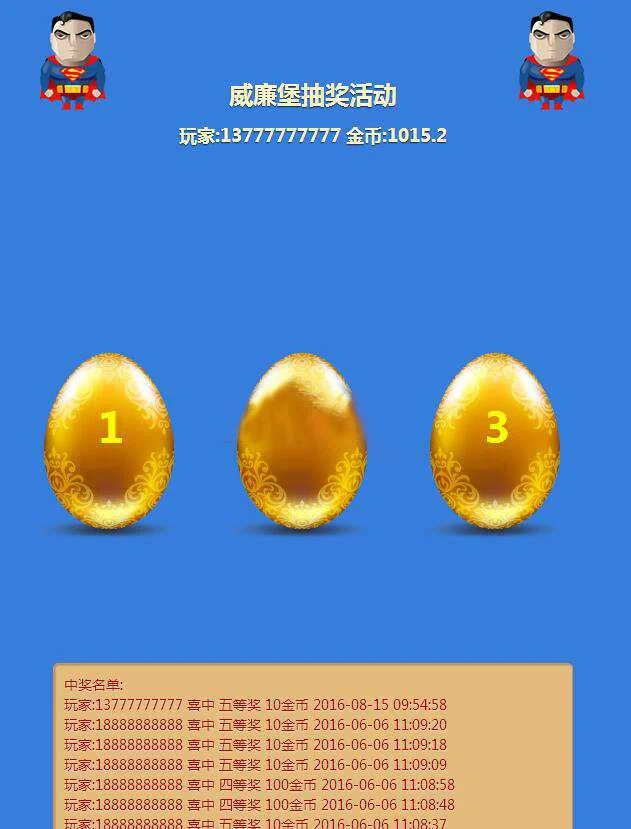Smash golden egg number 1

click(109, 438)
